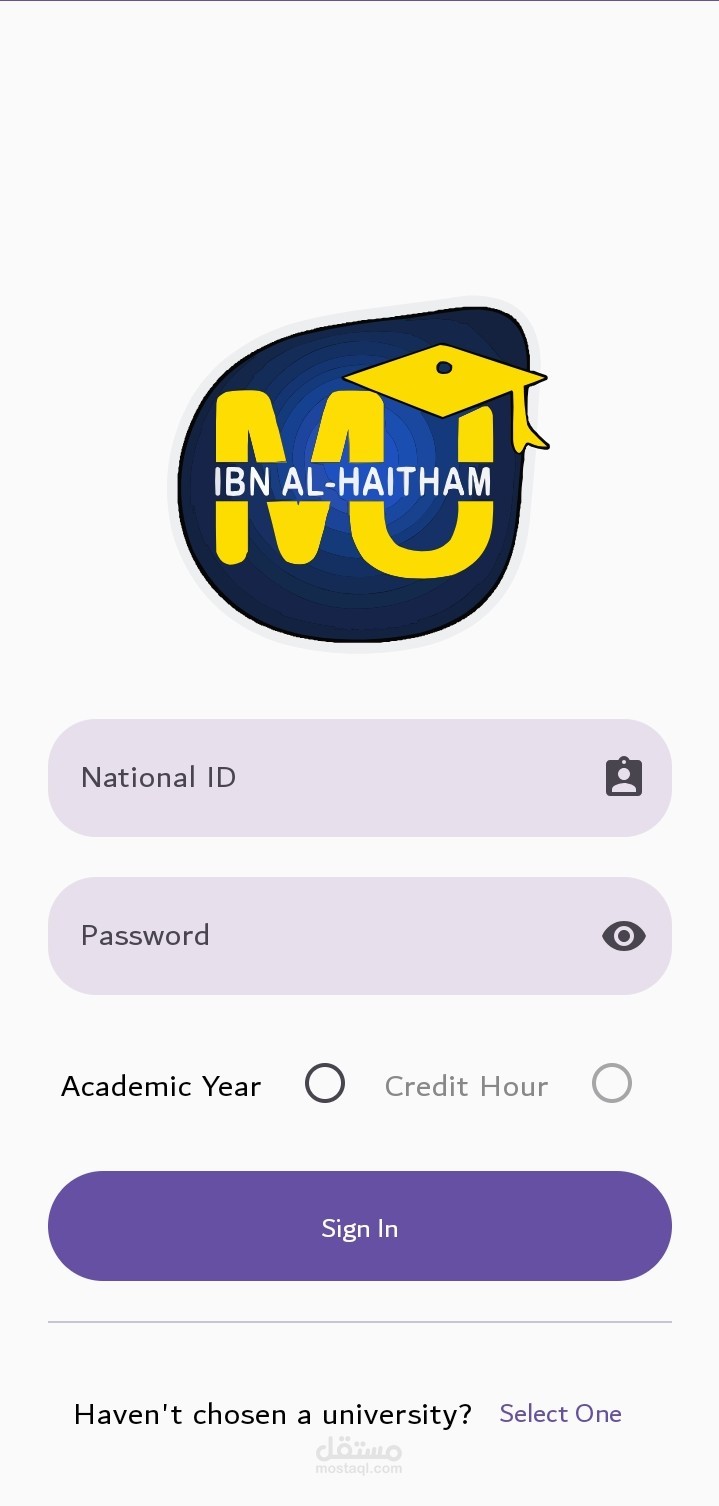Viewport: 719px width, 1506px height.
Task: Choose the Credit Hour radio button
Action: pyautogui.click(x=611, y=1084)
